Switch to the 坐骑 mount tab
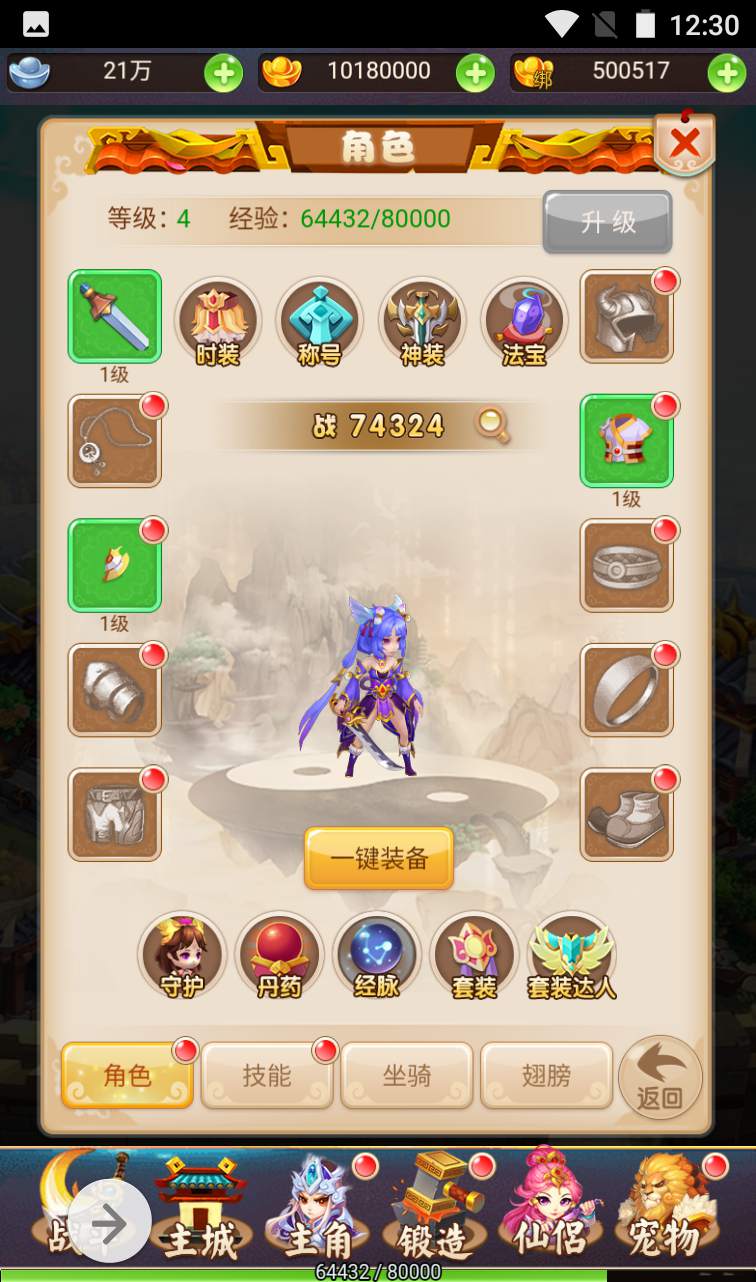 pyautogui.click(x=407, y=1075)
